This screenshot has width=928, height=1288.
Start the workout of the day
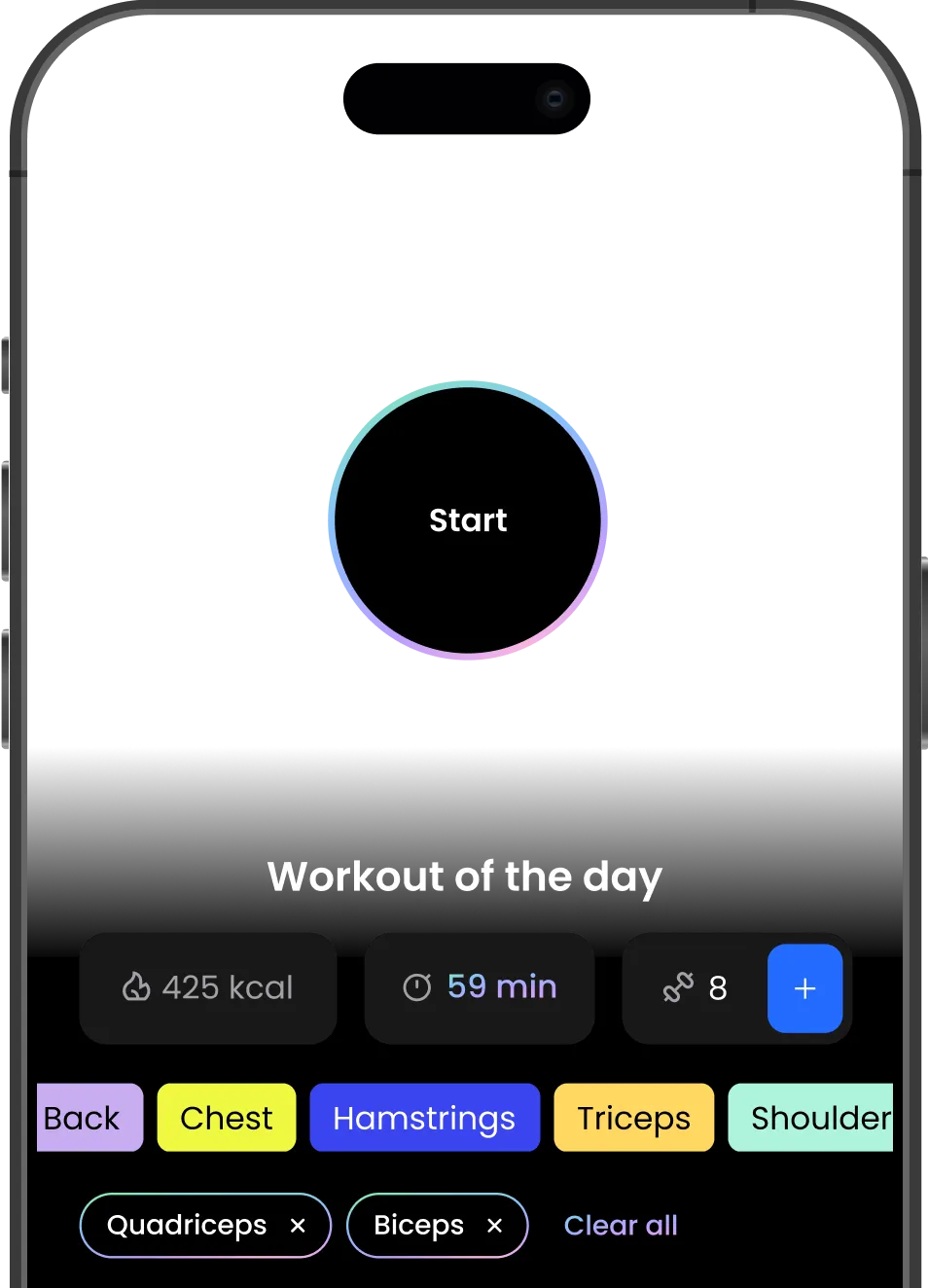(x=468, y=520)
